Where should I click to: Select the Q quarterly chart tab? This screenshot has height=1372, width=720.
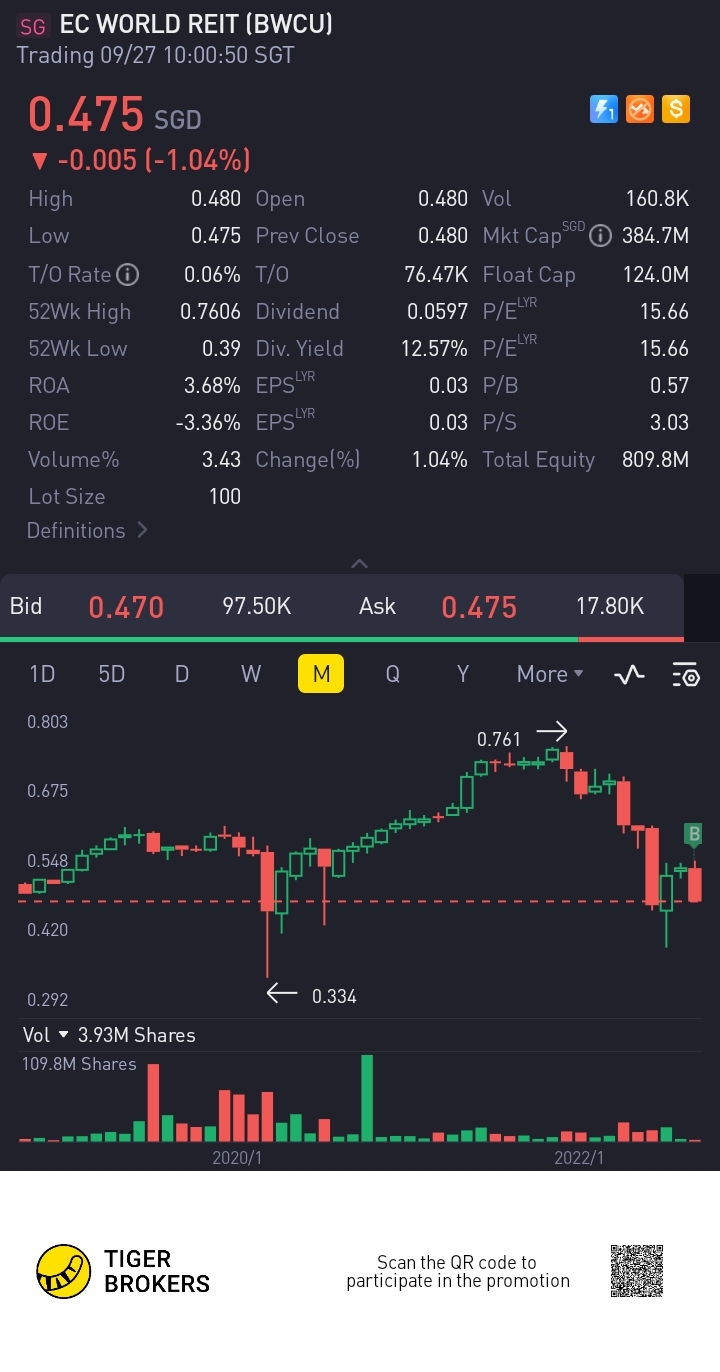coord(392,674)
